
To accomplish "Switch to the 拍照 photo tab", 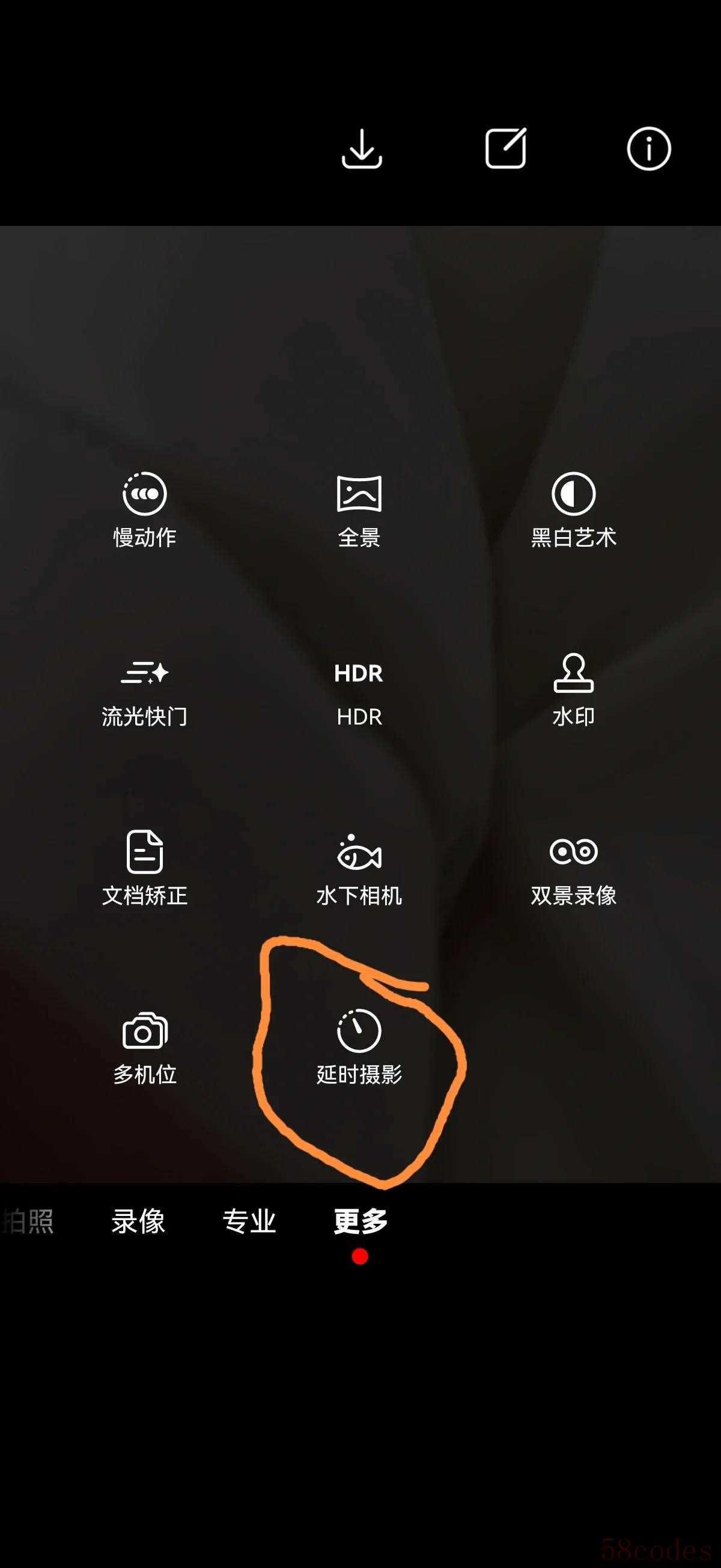I will [x=28, y=1221].
